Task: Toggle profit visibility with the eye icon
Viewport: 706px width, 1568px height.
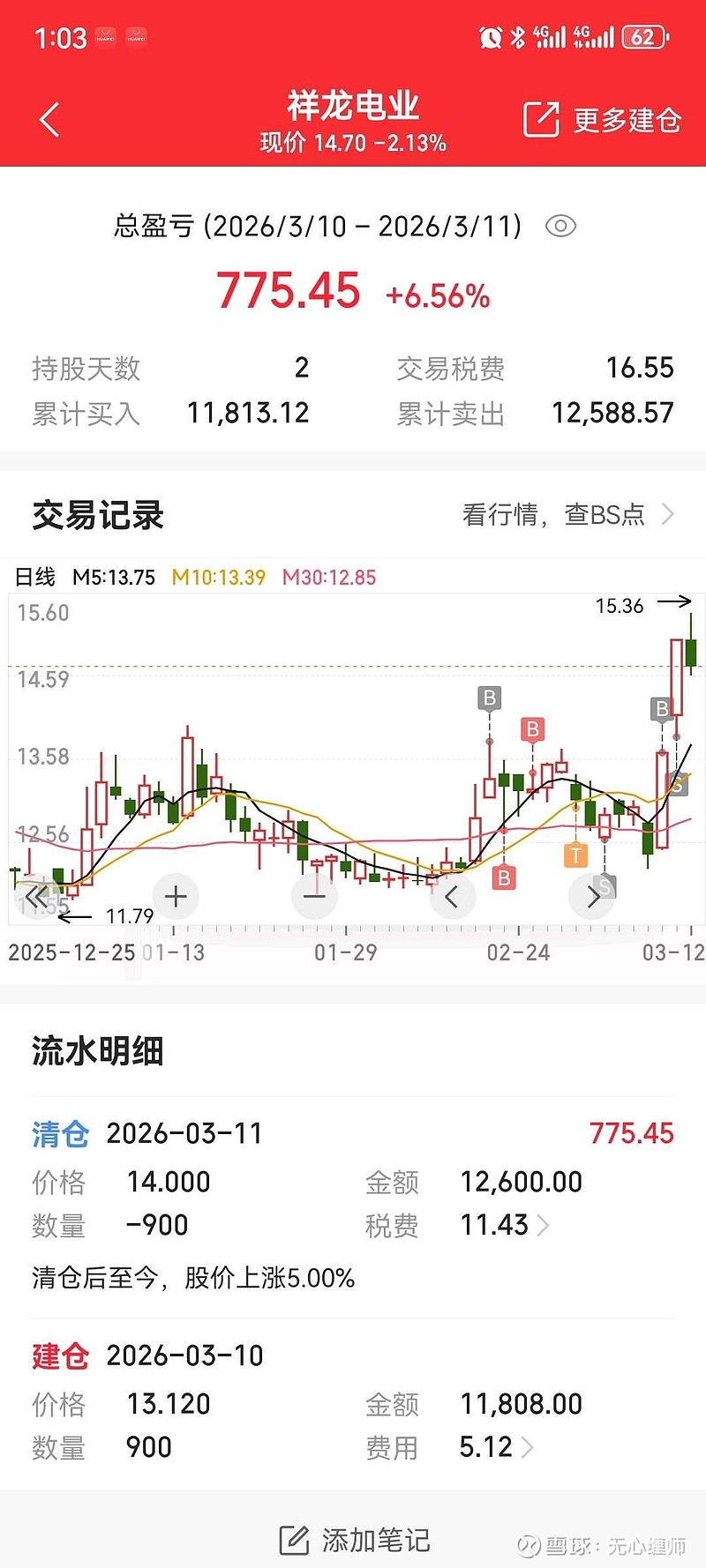Action: point(562,227)
